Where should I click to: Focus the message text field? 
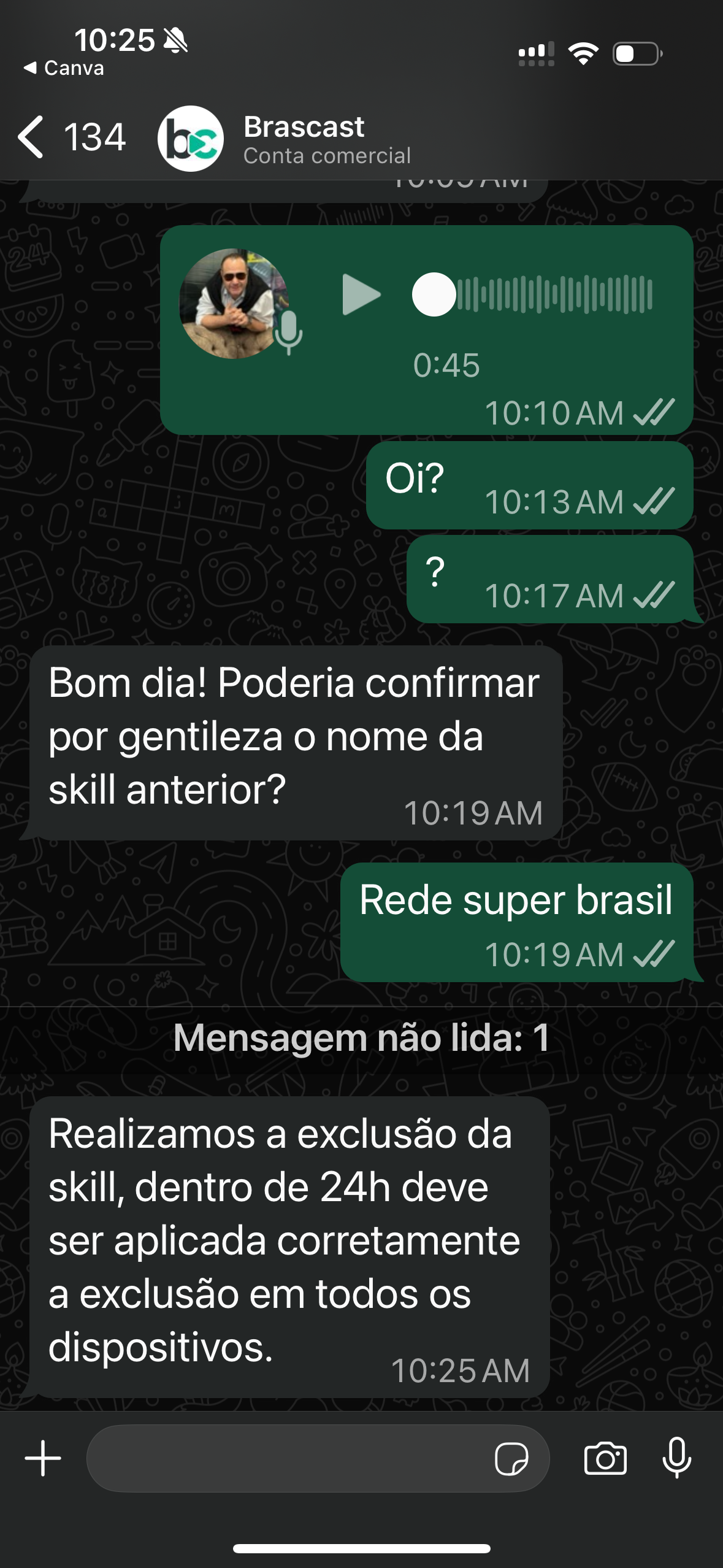point(288,1458)
